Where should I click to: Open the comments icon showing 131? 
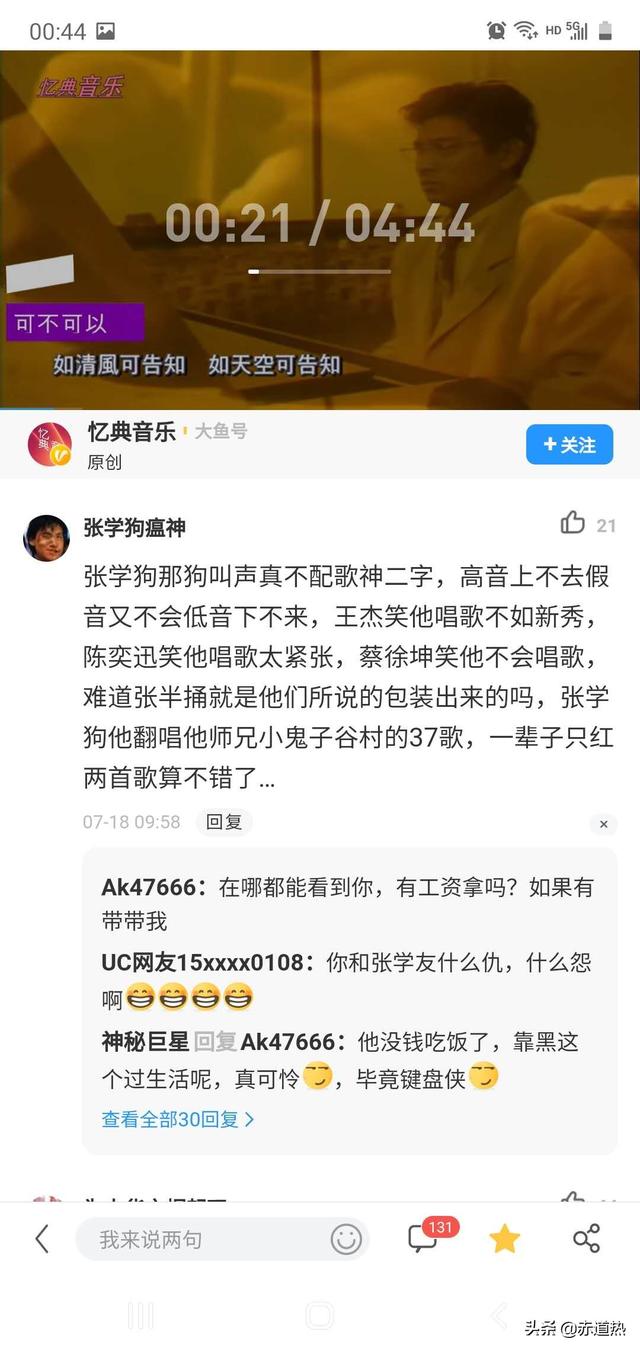coord(425,1238)
